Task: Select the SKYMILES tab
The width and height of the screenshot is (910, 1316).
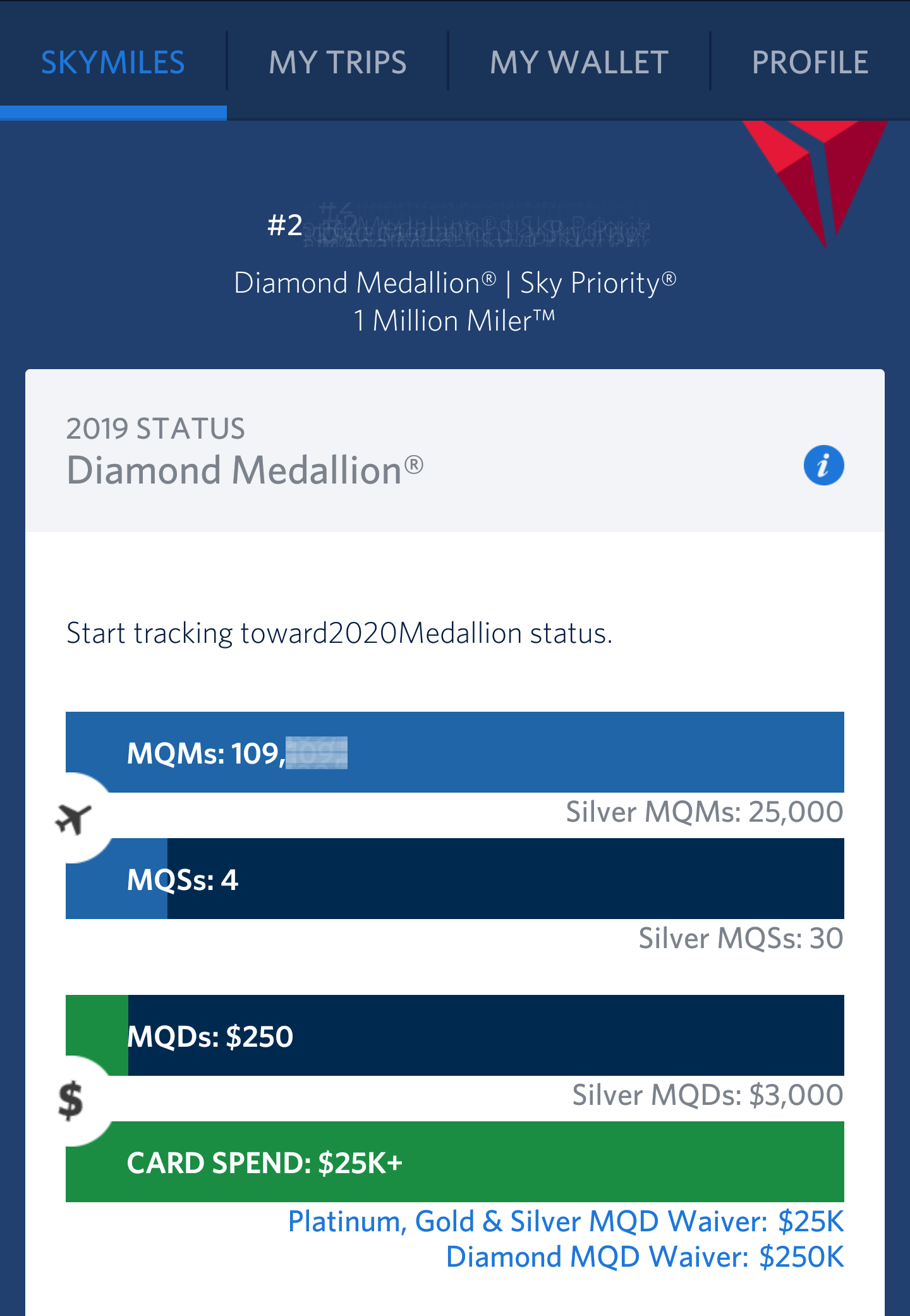Action: click(112, 61)
